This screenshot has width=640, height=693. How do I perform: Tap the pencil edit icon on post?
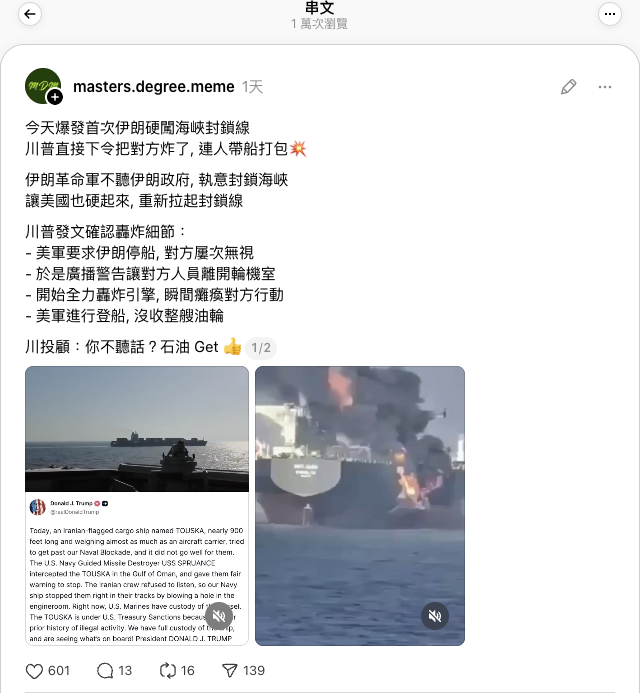click(568, 87)
